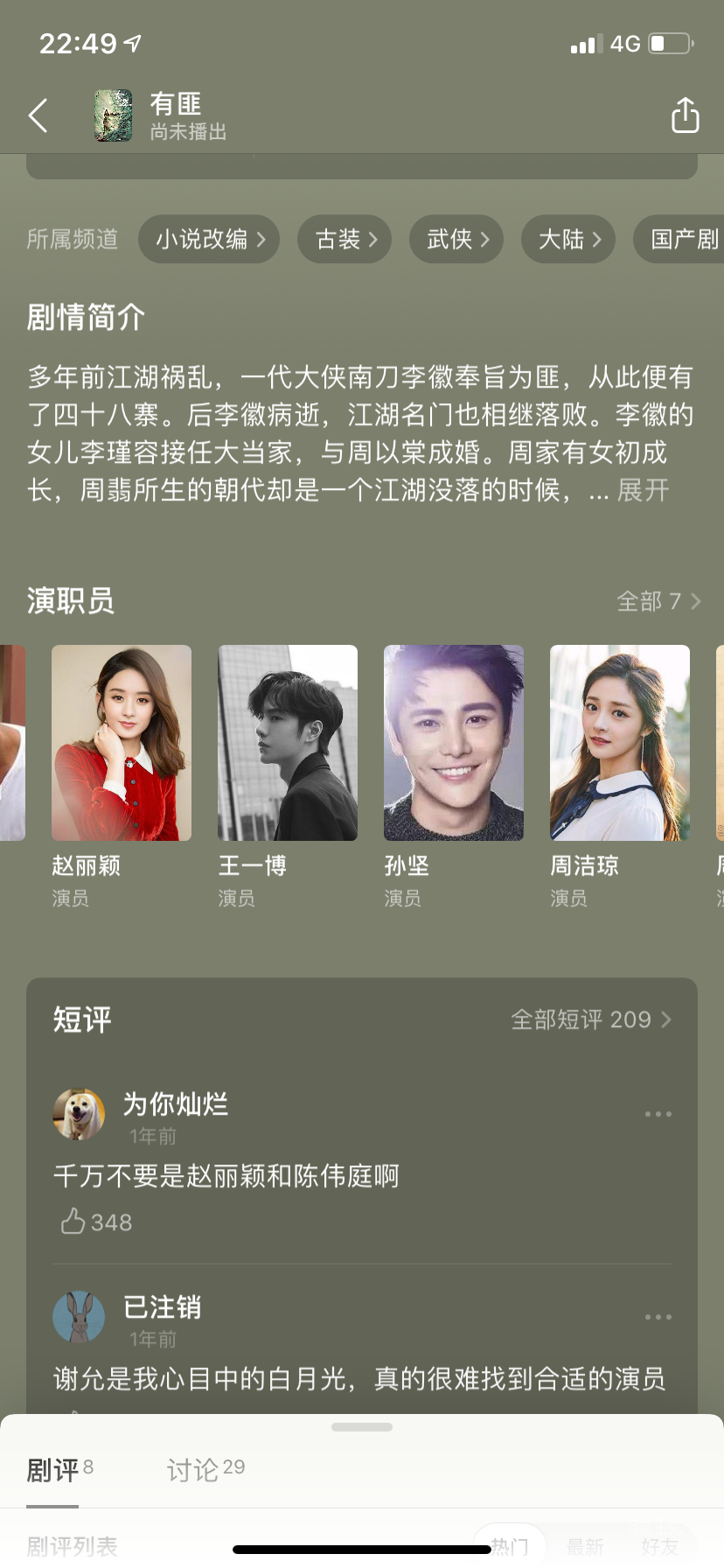Screen dimensions: 724x1568
Task: Select the 剧评 tab
Action: (54, 1470)
